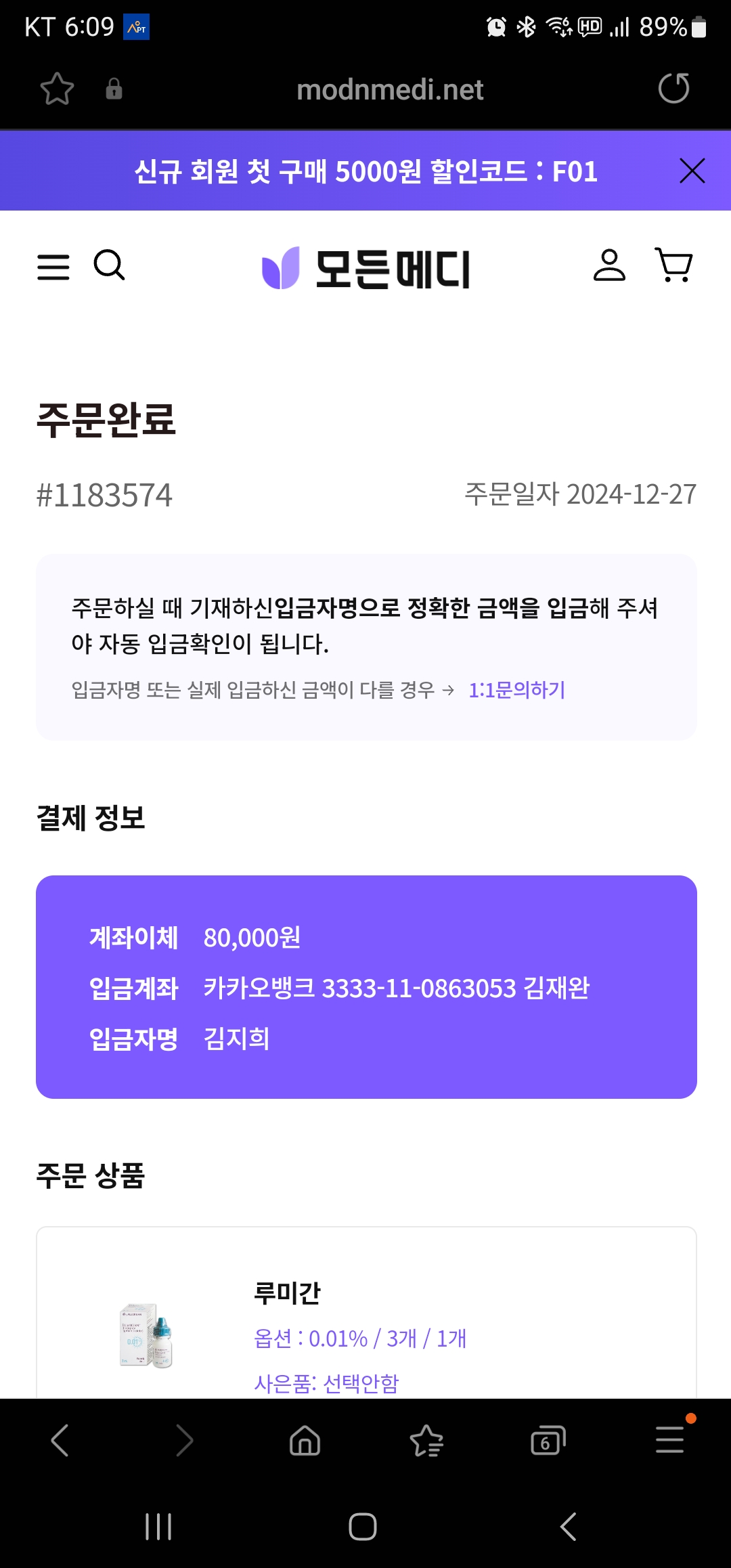The width and height of the screenshot is (731, 1568).
Task: Go to 모든메디 home via the logo
Action: pyautogui.click(x=365, y=269)
